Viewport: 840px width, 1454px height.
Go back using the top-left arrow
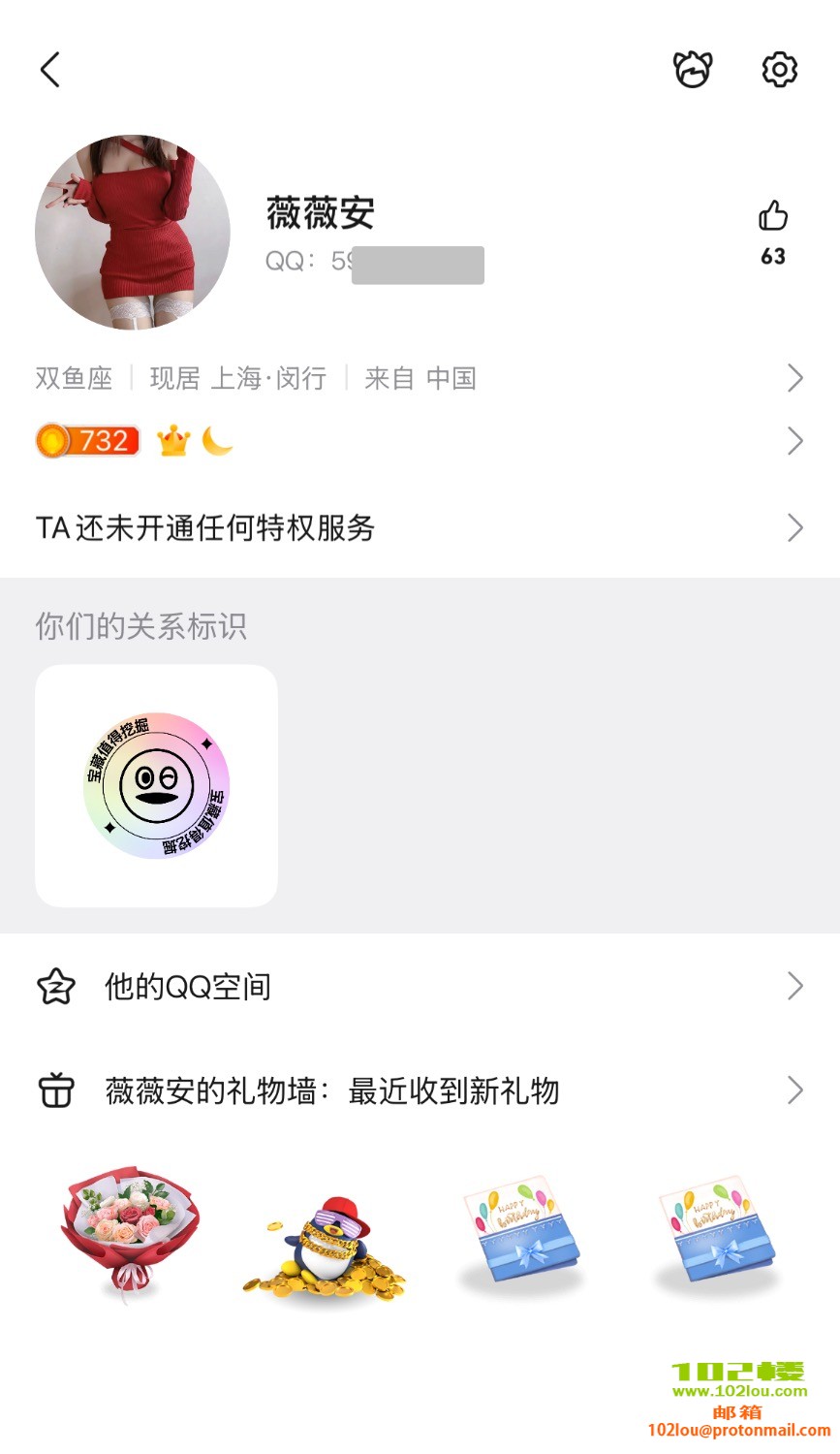pos(50,70)
